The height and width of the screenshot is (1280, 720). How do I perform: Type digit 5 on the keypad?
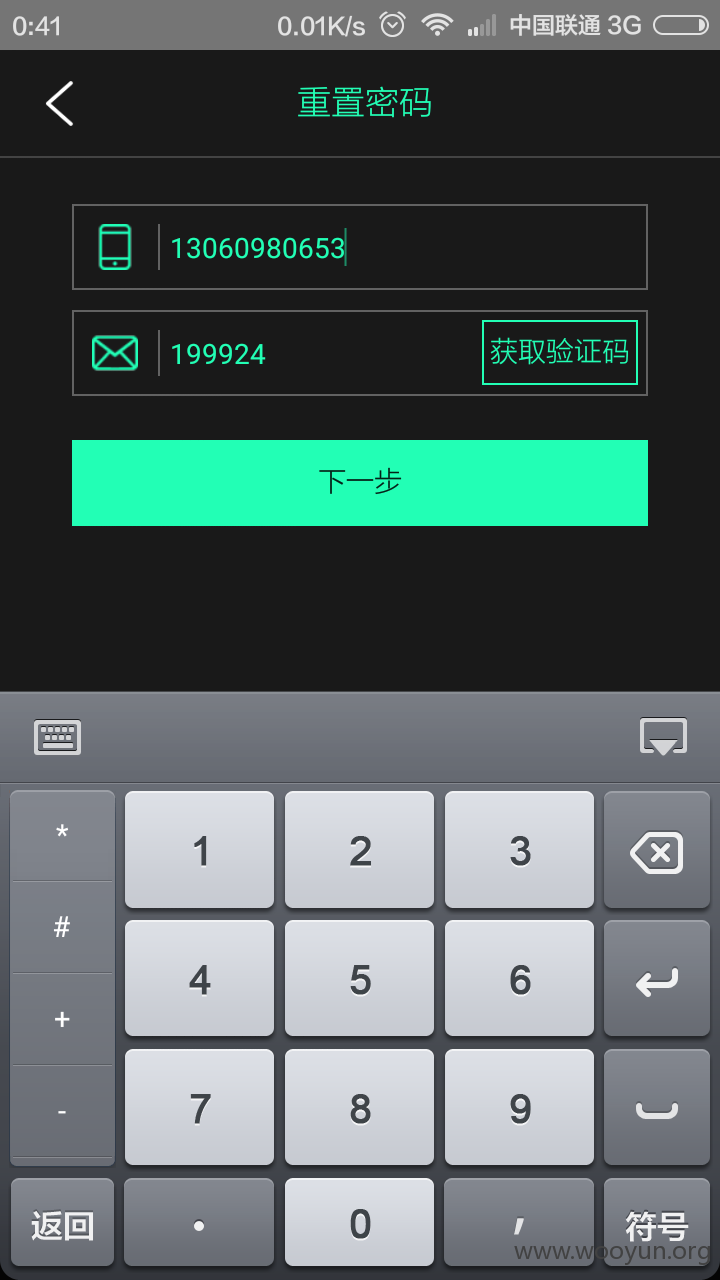tap(359, 979)
